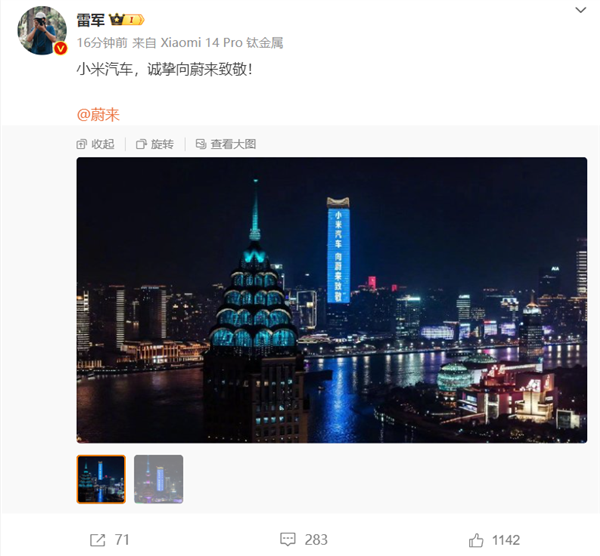Collapse the image with 收起
Viewport: 600px width, 556px height.
click(x=96, y=144)
